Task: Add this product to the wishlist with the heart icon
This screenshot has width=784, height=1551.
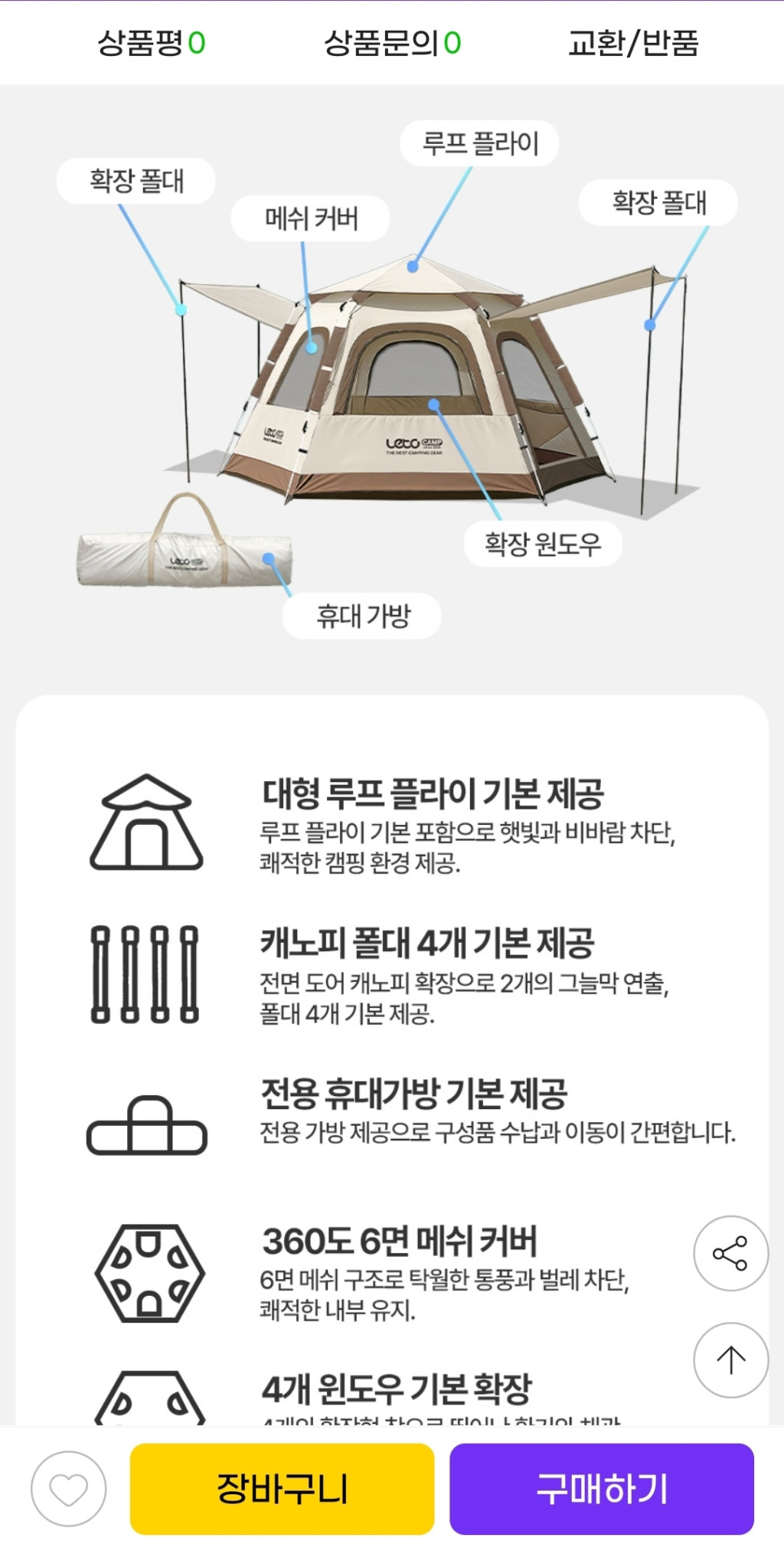Action: (69, 1489)
